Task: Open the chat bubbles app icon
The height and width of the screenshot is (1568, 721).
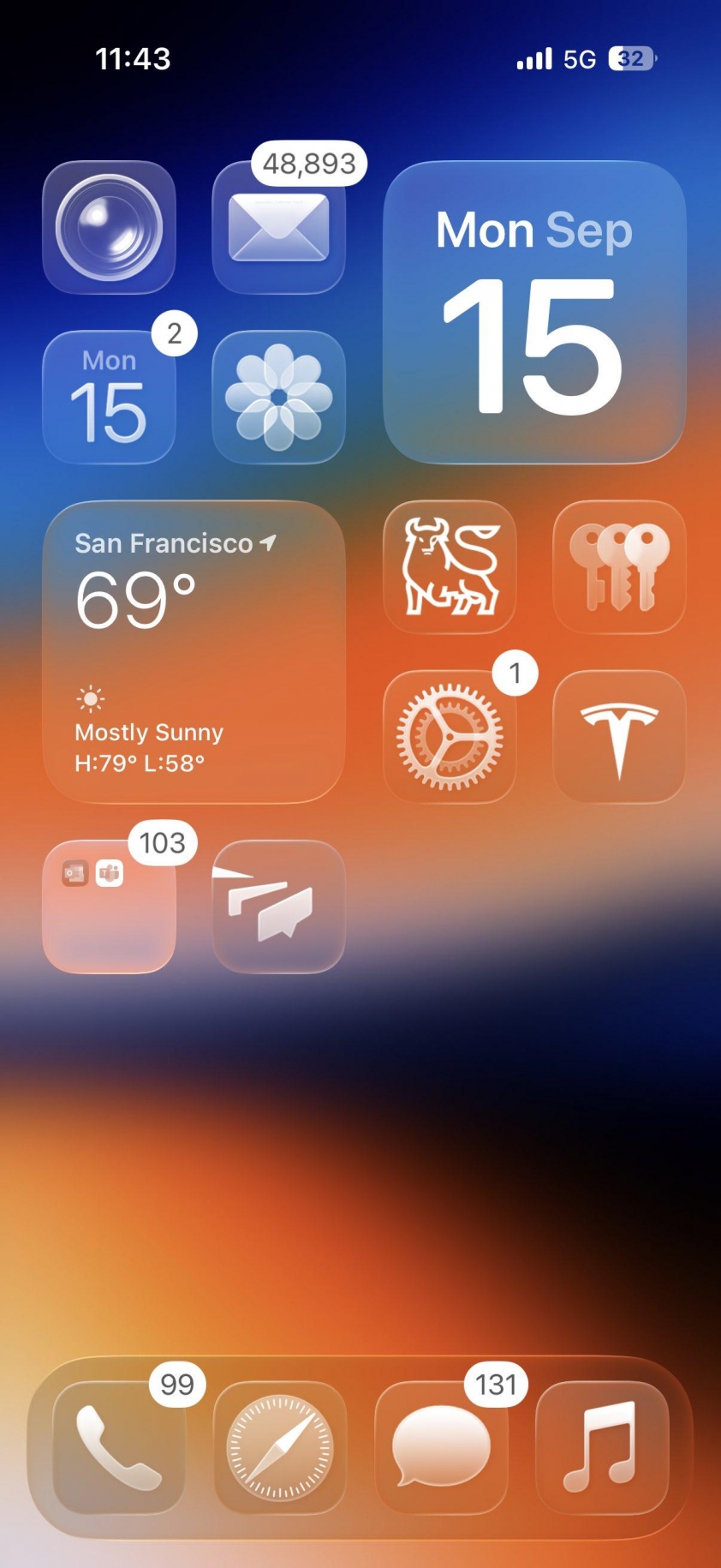Action: [278, 907]
